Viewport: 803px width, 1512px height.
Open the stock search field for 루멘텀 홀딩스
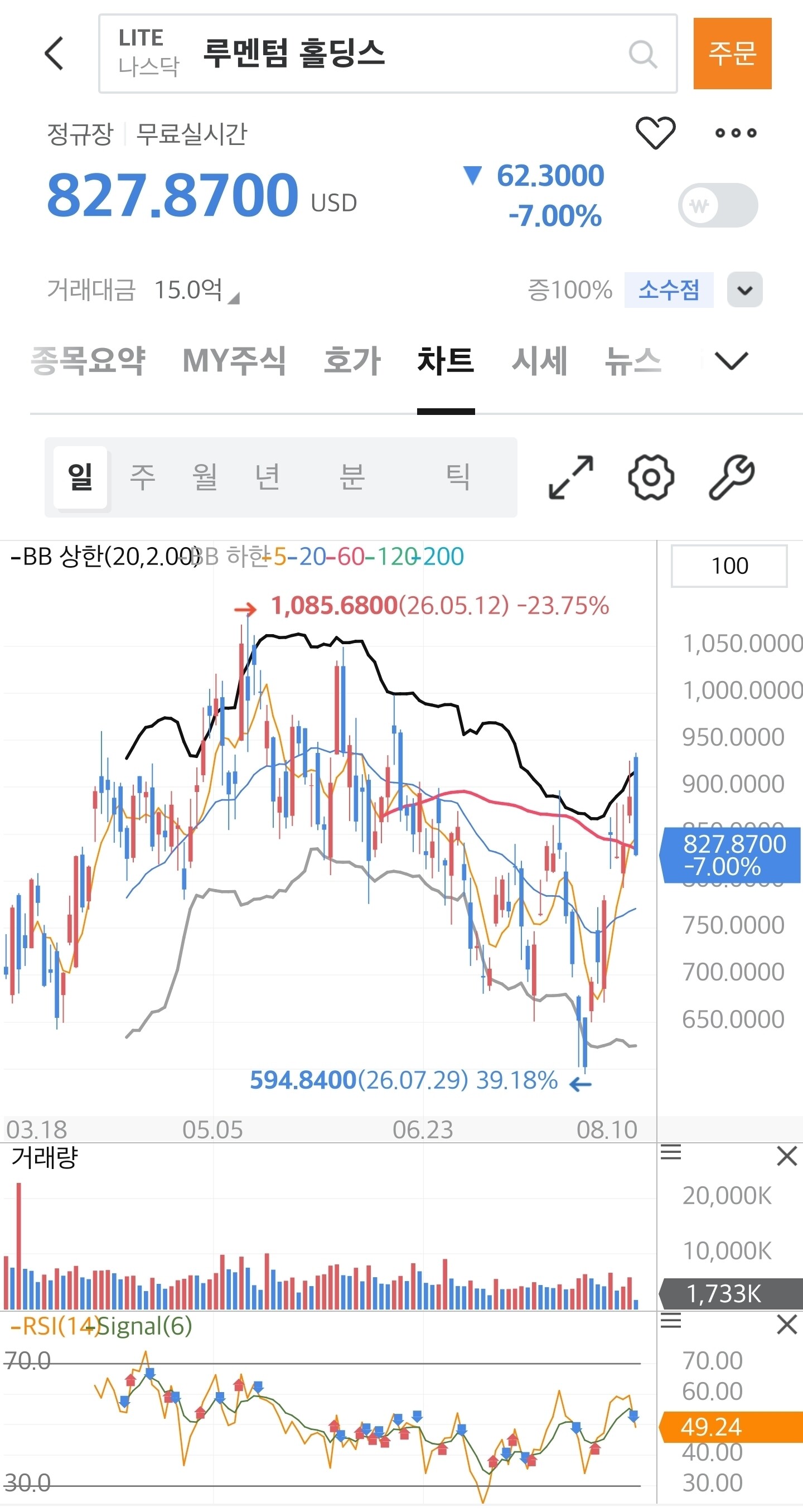point(388,54)
